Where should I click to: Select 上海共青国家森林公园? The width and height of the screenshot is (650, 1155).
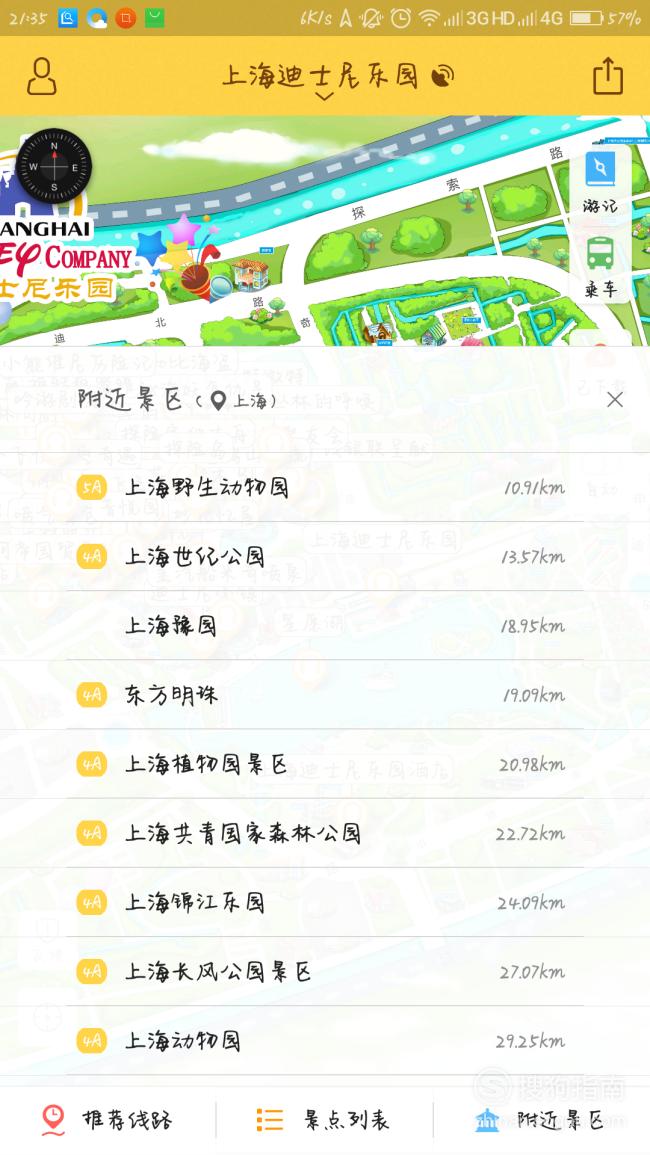325,834
